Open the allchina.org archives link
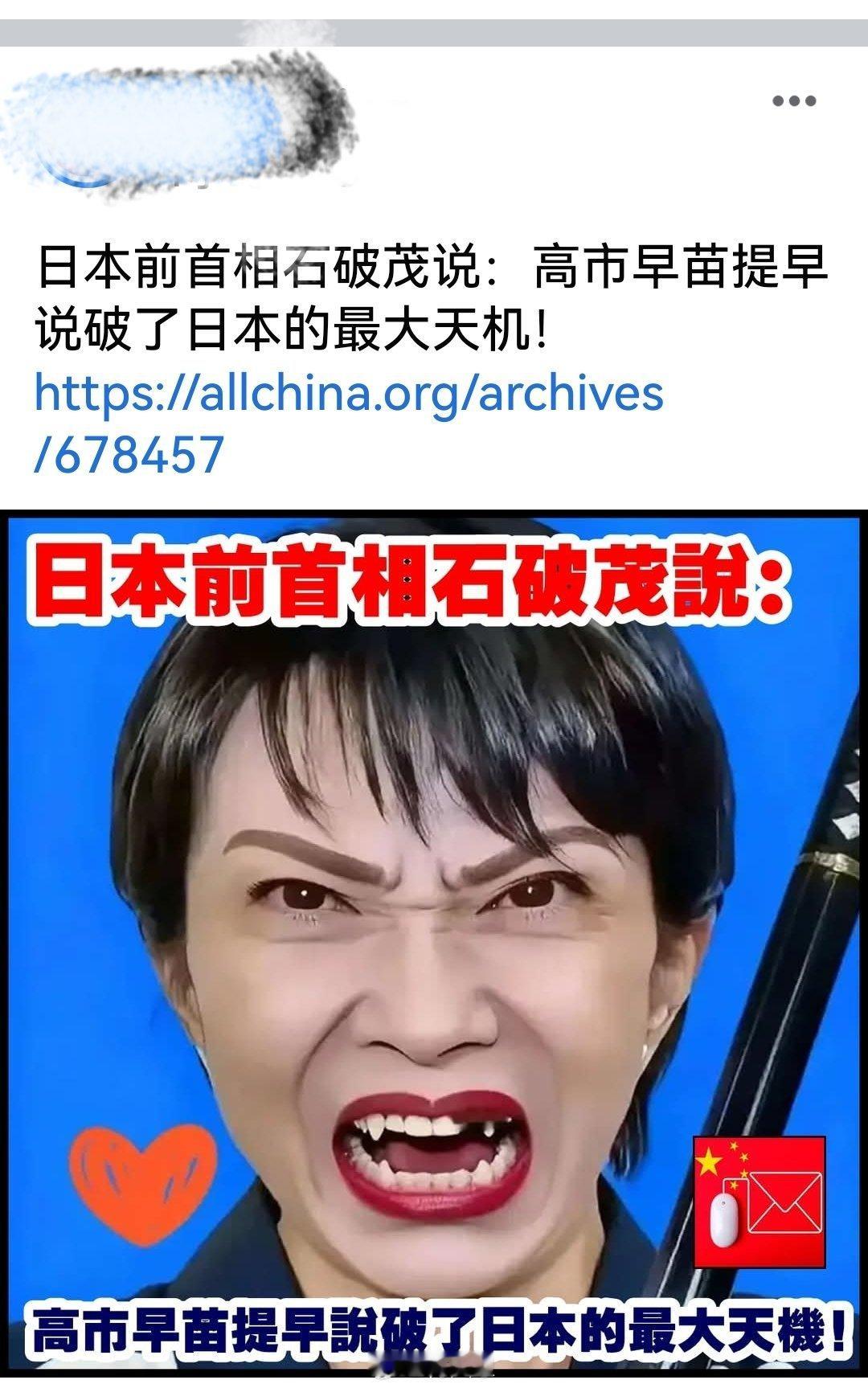The width and height of the screenshot is (868, 1388). click(350, 394)
